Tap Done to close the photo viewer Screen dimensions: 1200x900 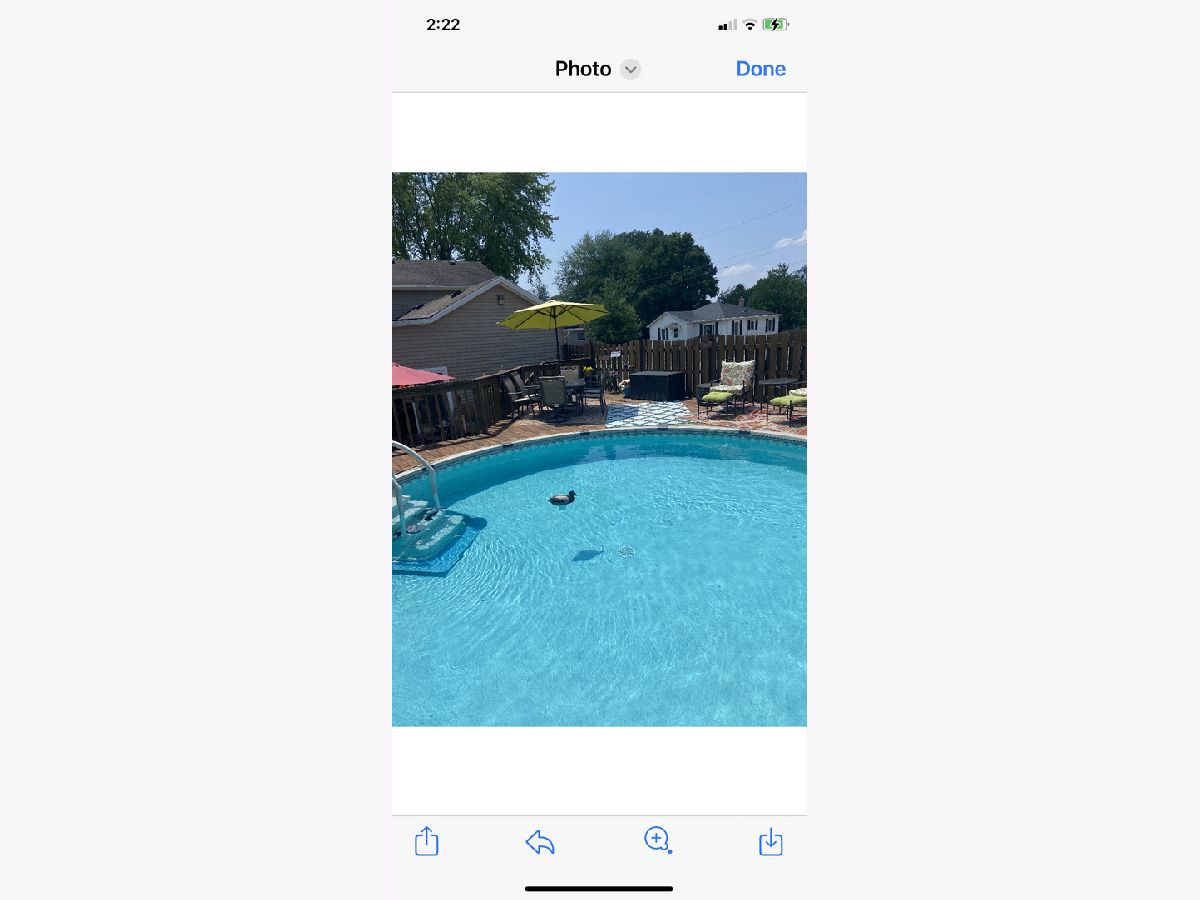click(x=760, y=69)
